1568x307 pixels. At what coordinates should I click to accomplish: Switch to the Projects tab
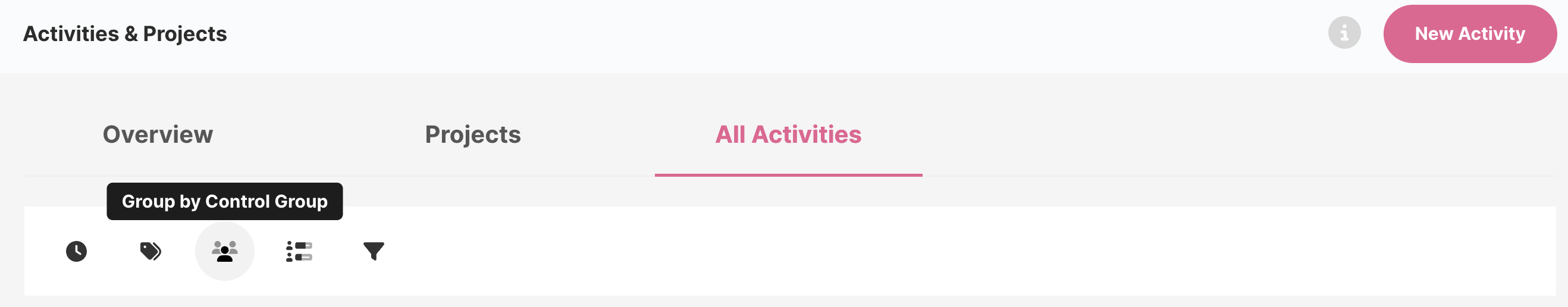[472, 134]
